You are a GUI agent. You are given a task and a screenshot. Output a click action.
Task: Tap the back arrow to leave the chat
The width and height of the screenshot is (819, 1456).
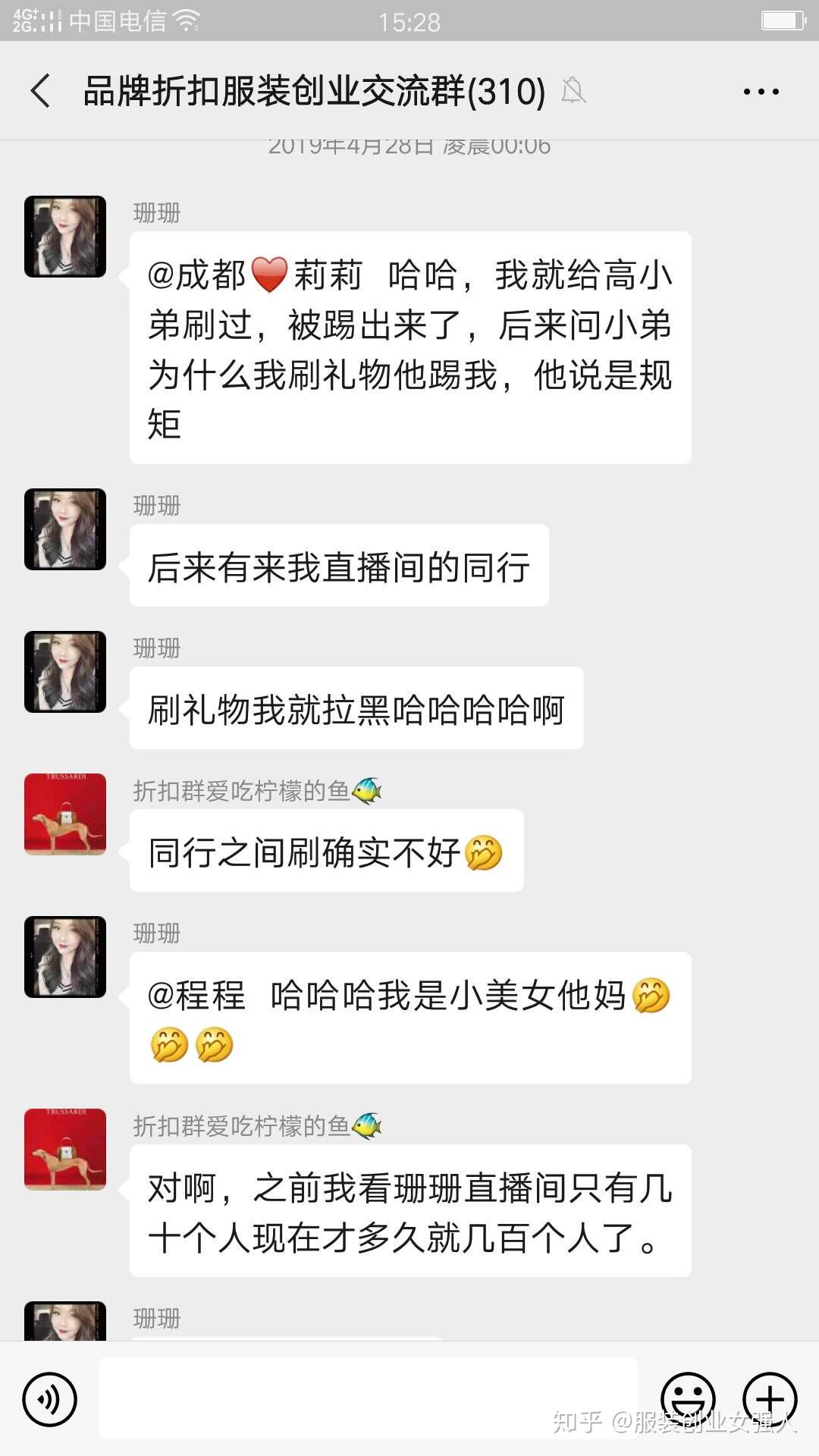pos(39,91)
